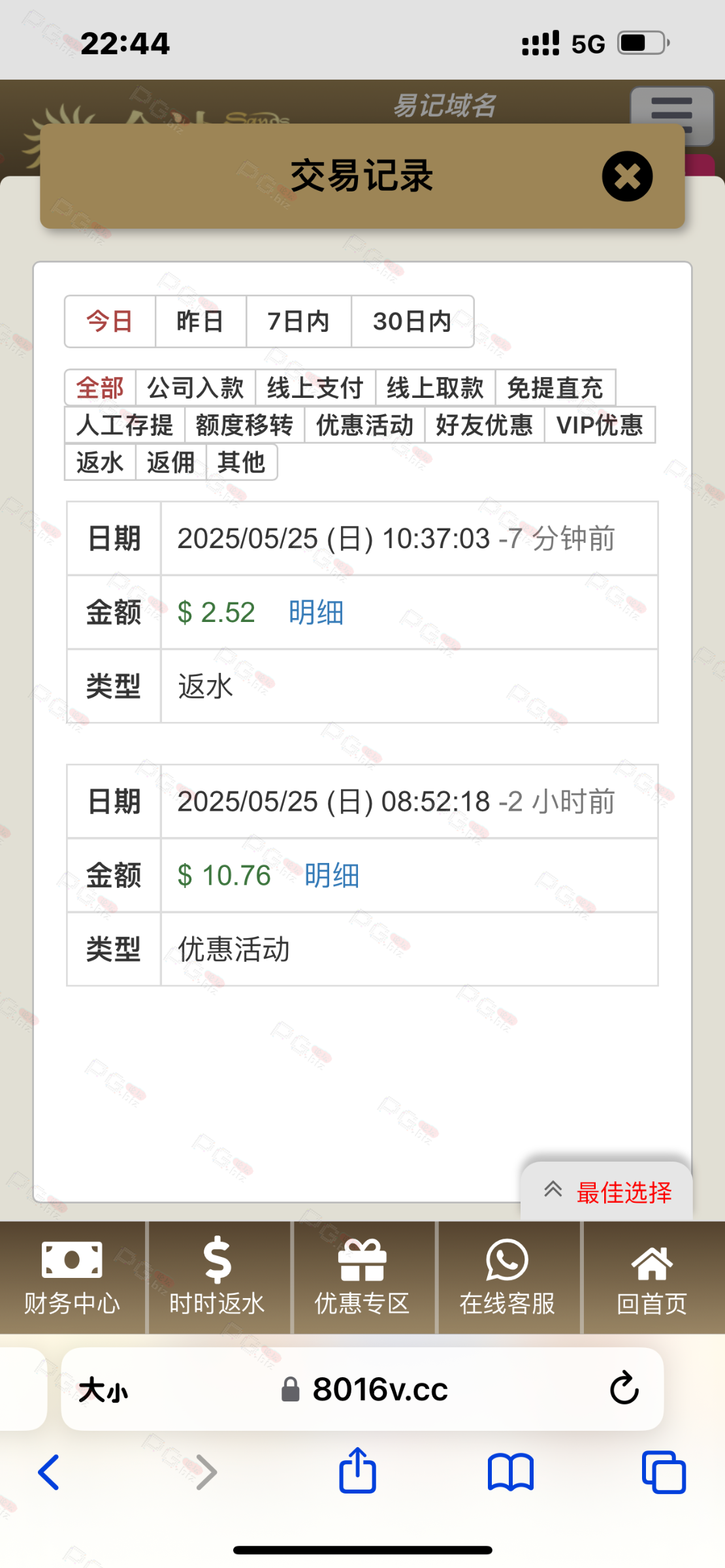The image size is (725, 1568).
Task: Open 明细 for the $2.52 record
Action: (316, 612)
